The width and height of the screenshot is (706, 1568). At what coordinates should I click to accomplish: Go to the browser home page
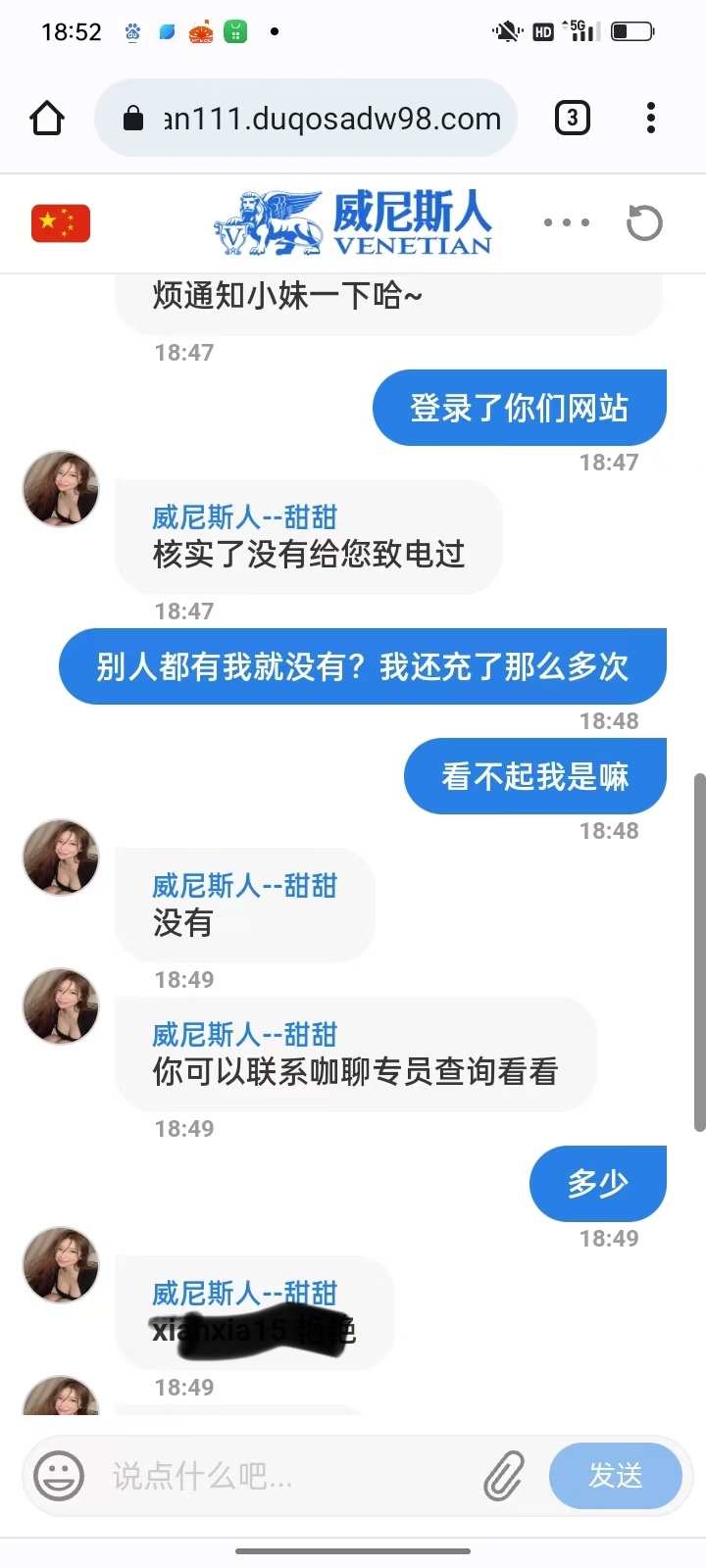47,119
